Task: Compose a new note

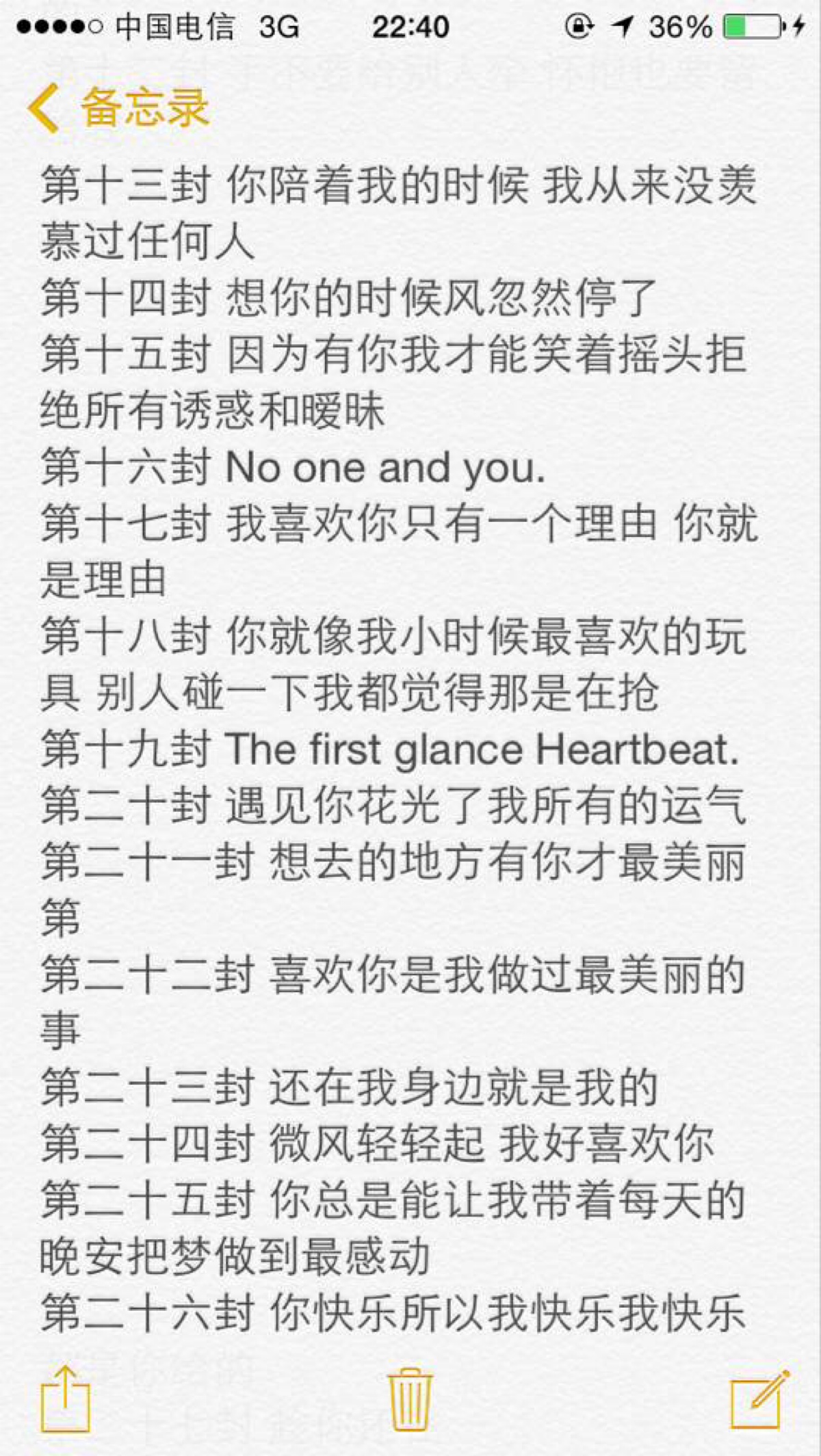Action: (x=758, y=1399)
